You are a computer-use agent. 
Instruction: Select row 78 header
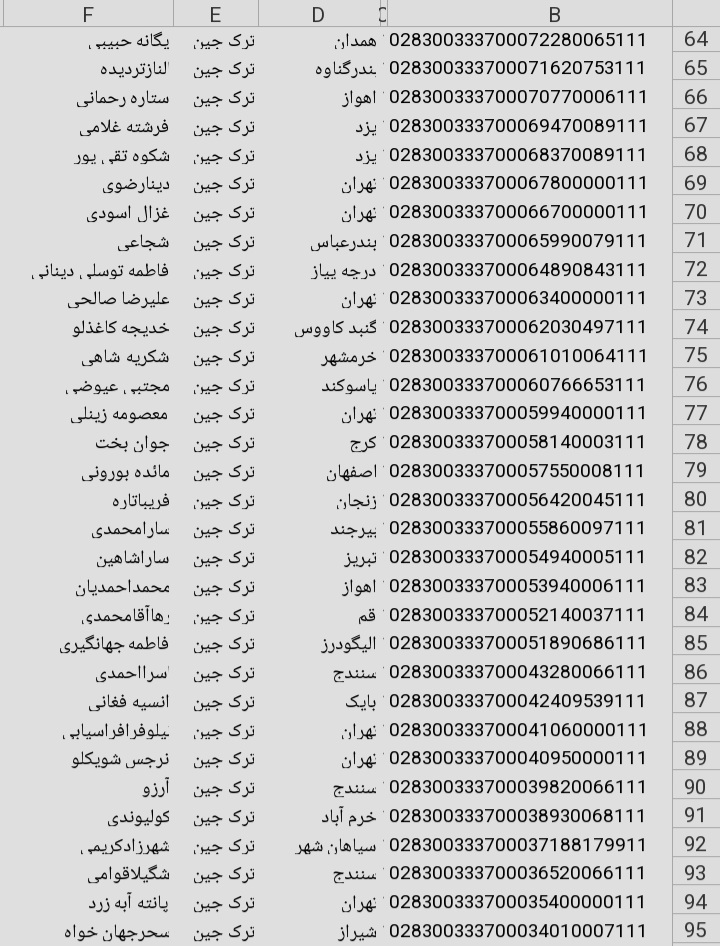(696, 442)
